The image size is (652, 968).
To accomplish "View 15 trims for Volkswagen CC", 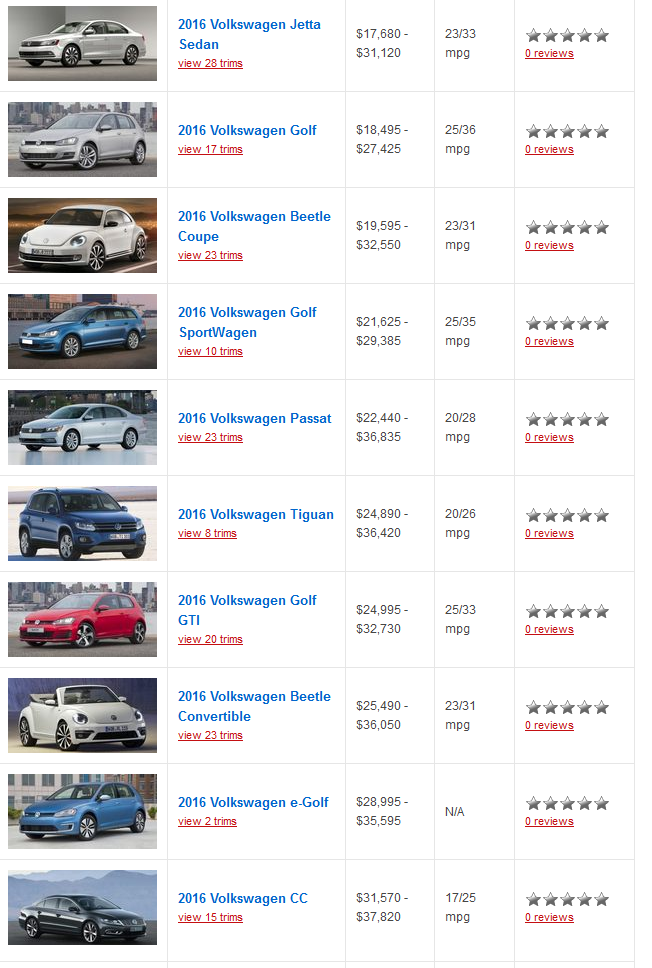I will 210,918.
